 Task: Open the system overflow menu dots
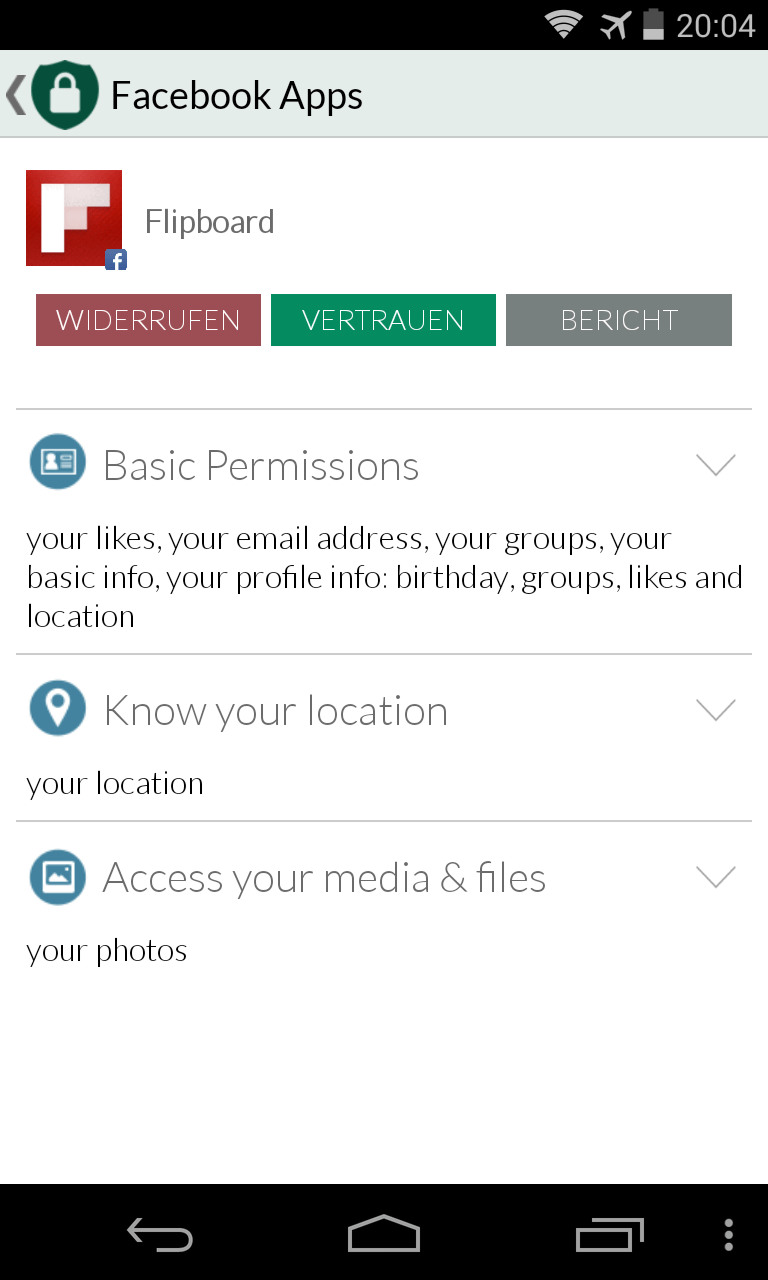tap(729, 1235)
